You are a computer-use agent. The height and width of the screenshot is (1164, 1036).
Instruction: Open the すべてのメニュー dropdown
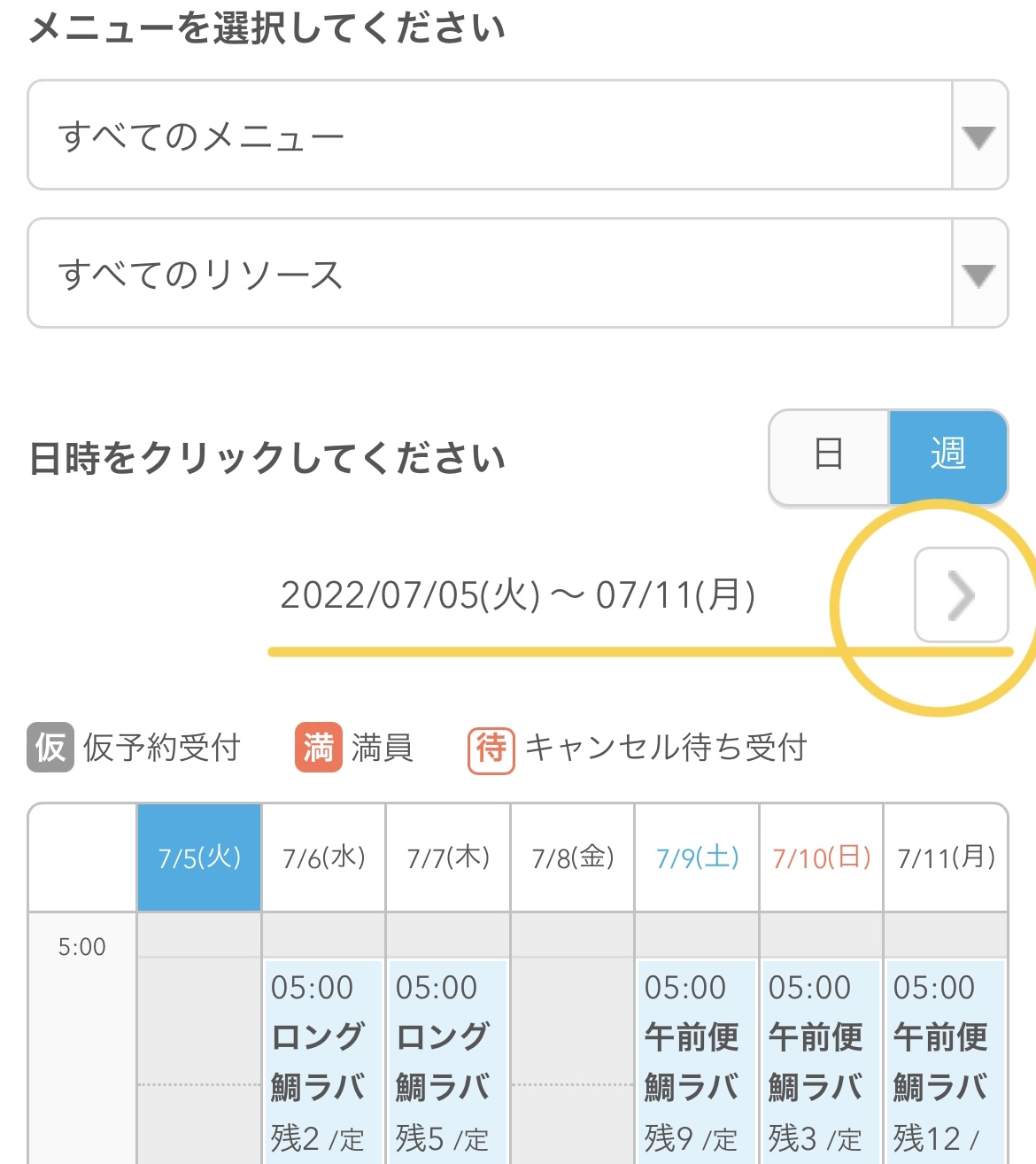coord(517,136)
